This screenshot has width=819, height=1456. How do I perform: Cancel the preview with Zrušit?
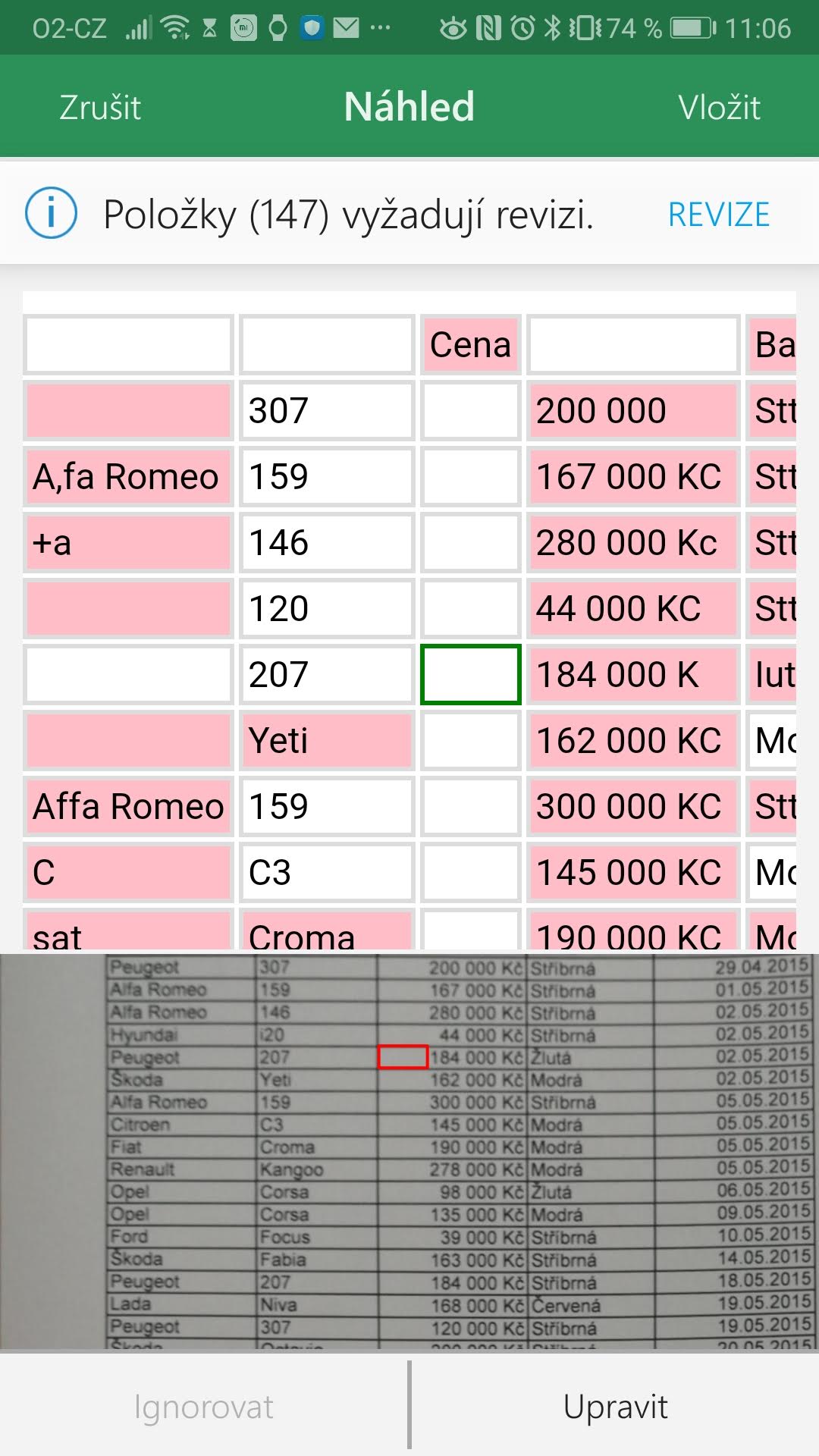tap(100, 107)
